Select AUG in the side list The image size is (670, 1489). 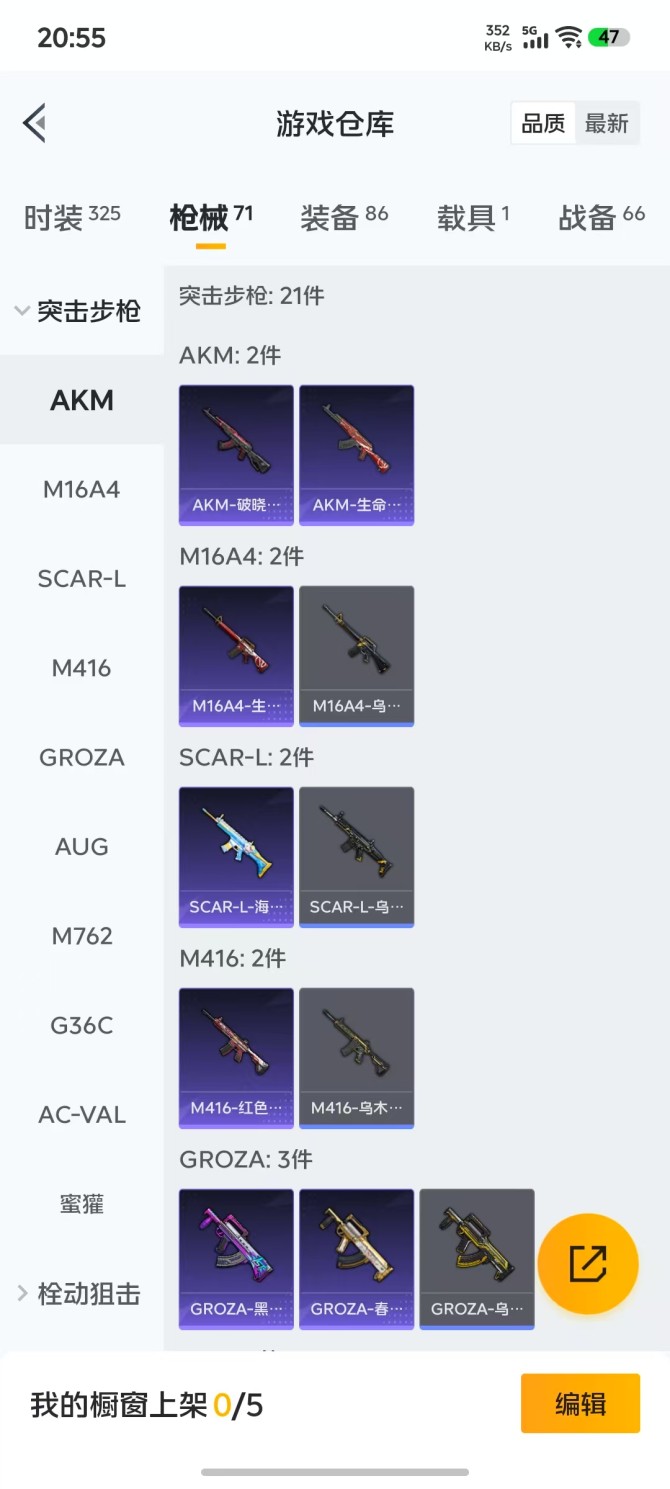[x=81, y=847]
